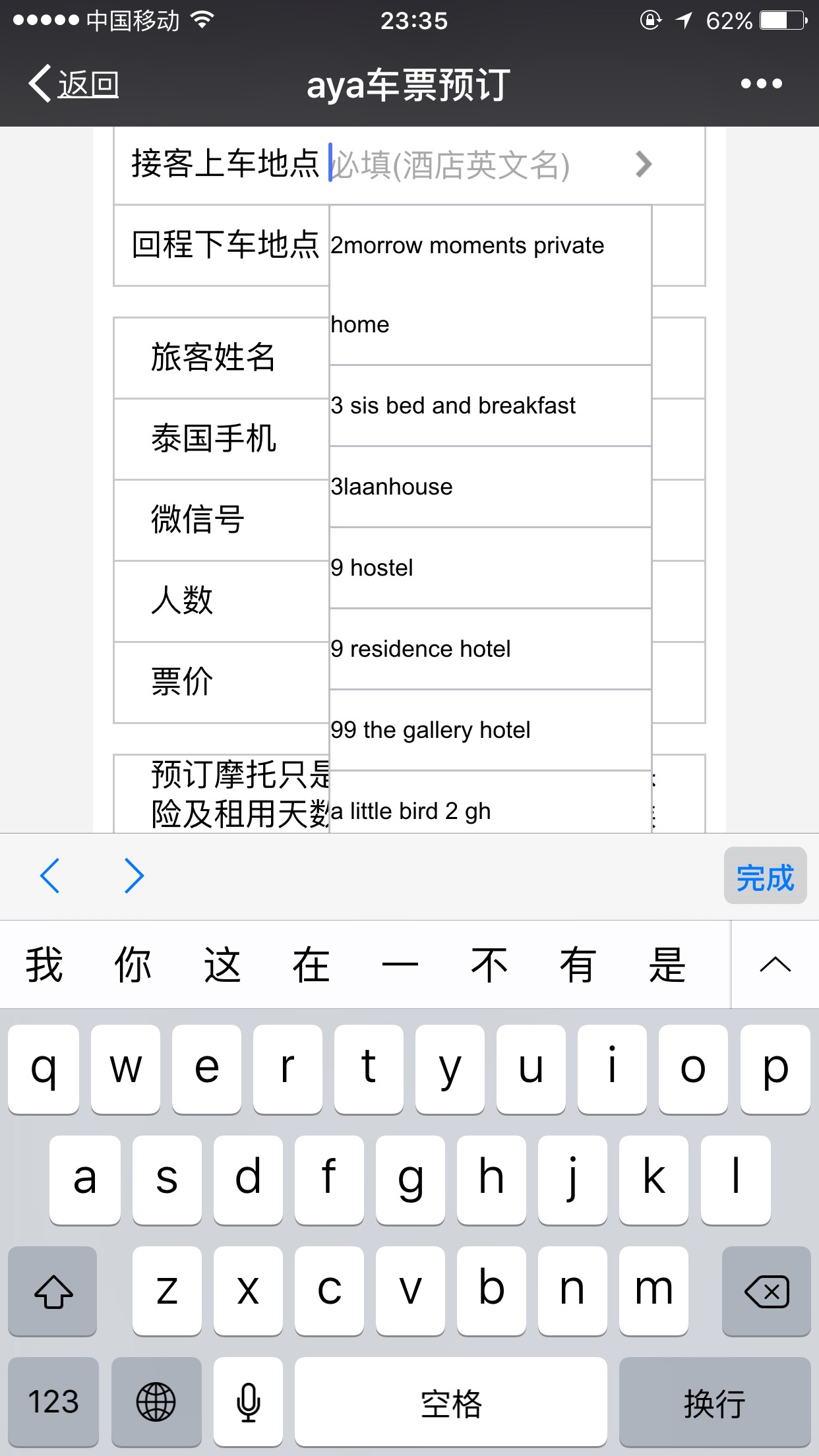
Task: Switch to the 123 number keyboard
Action: tap(53, 1402)
